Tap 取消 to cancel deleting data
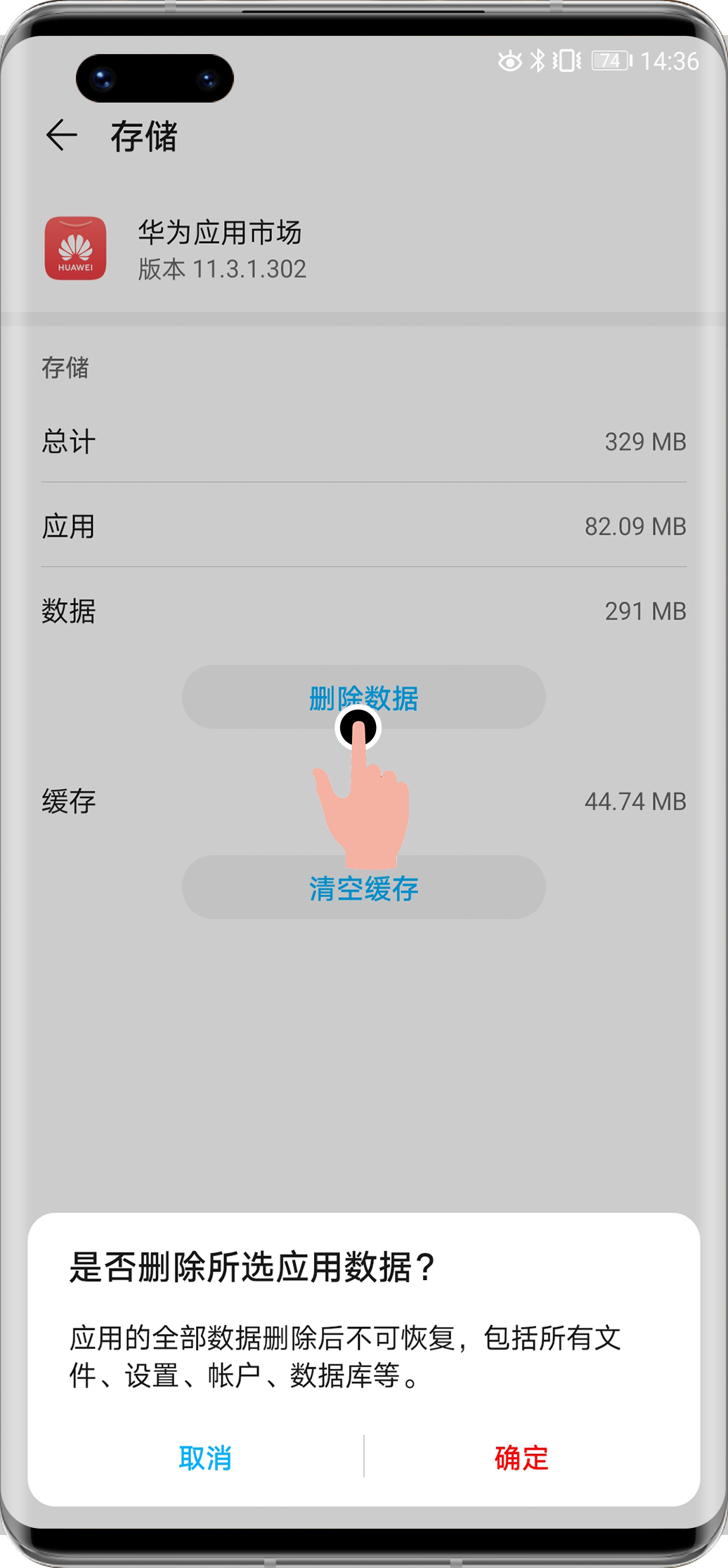This screenshot has width=728, height=1568. (x=204, y=1458)
